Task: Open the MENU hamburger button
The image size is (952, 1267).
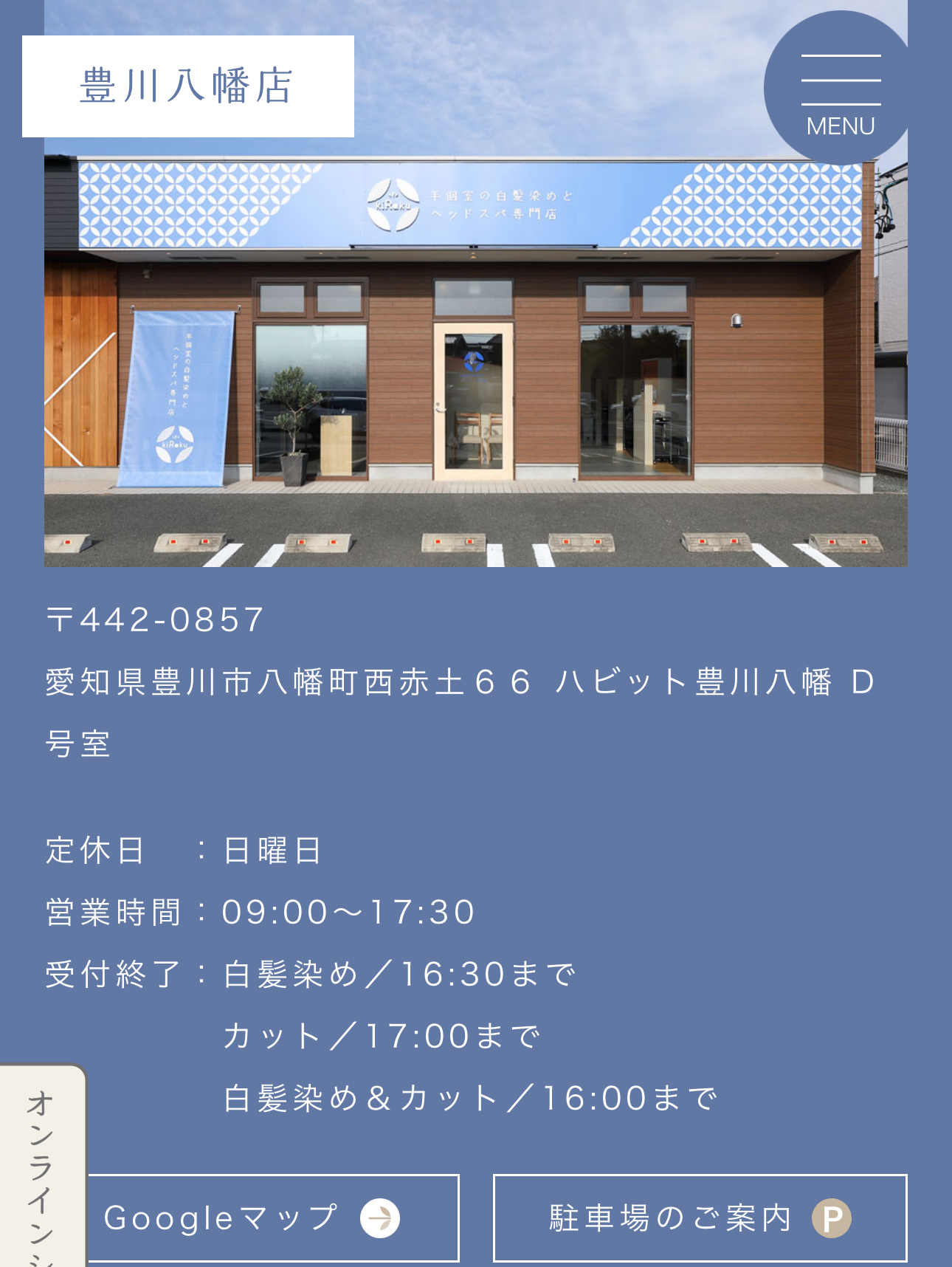Action: click(x=840, y=90)
